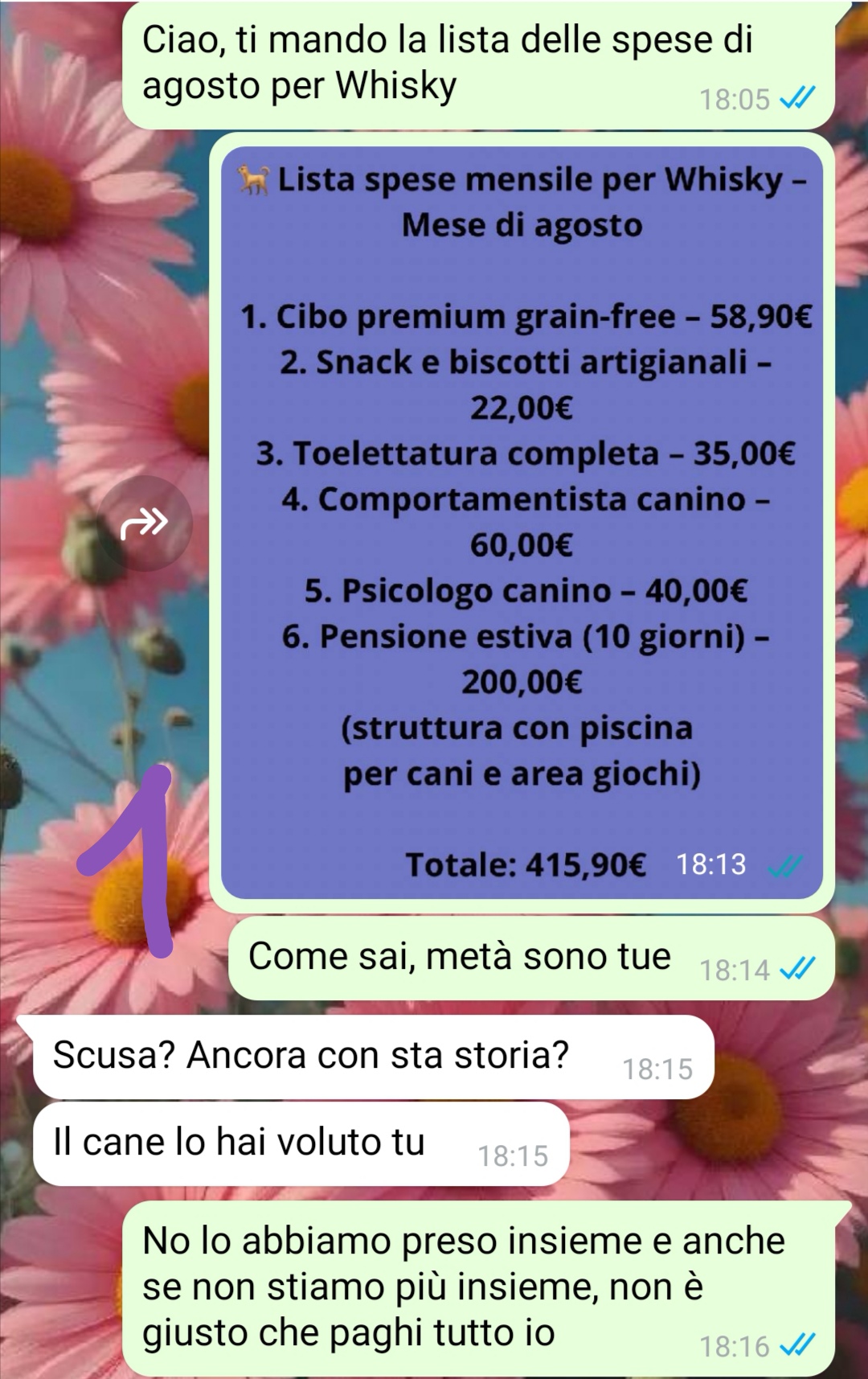Forward the Whisky expense list image

coord(145,523)
